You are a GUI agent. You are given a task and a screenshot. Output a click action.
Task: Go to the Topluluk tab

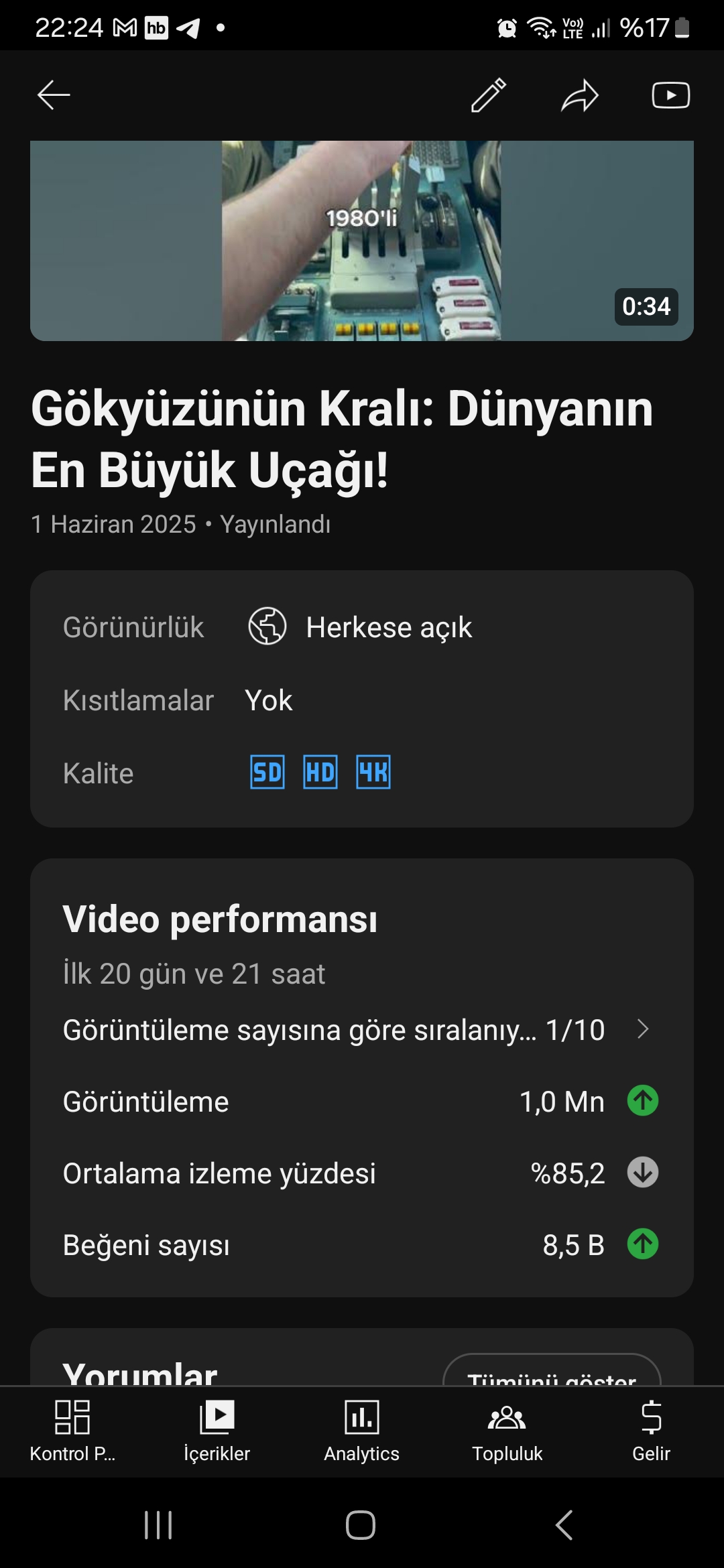coord(507,1431)
